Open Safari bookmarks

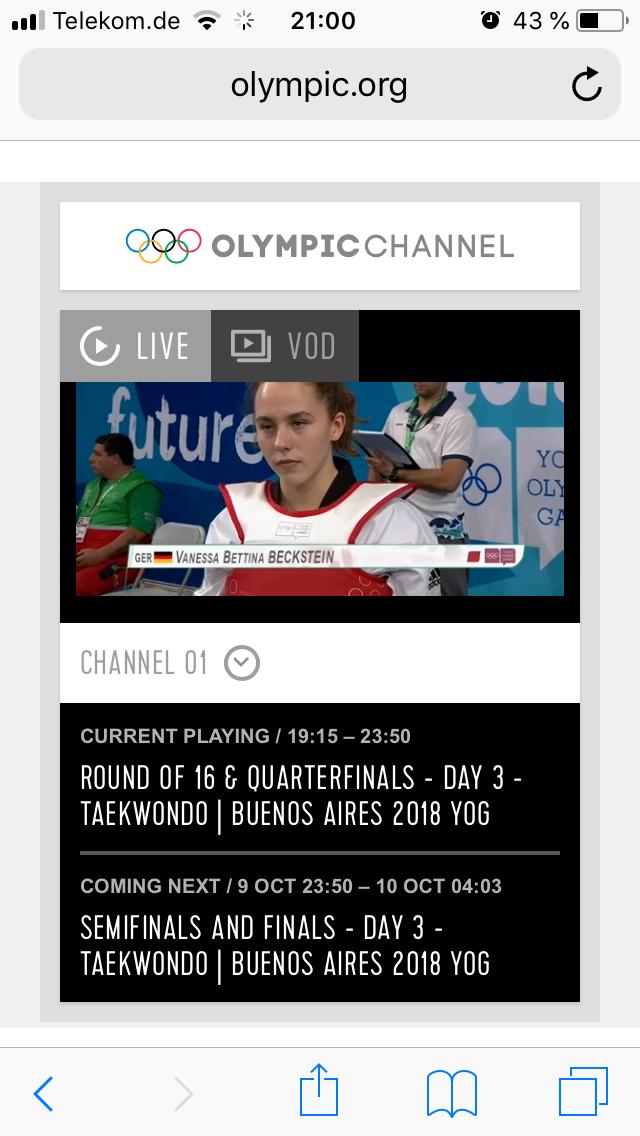click(x=451, y=1093)
